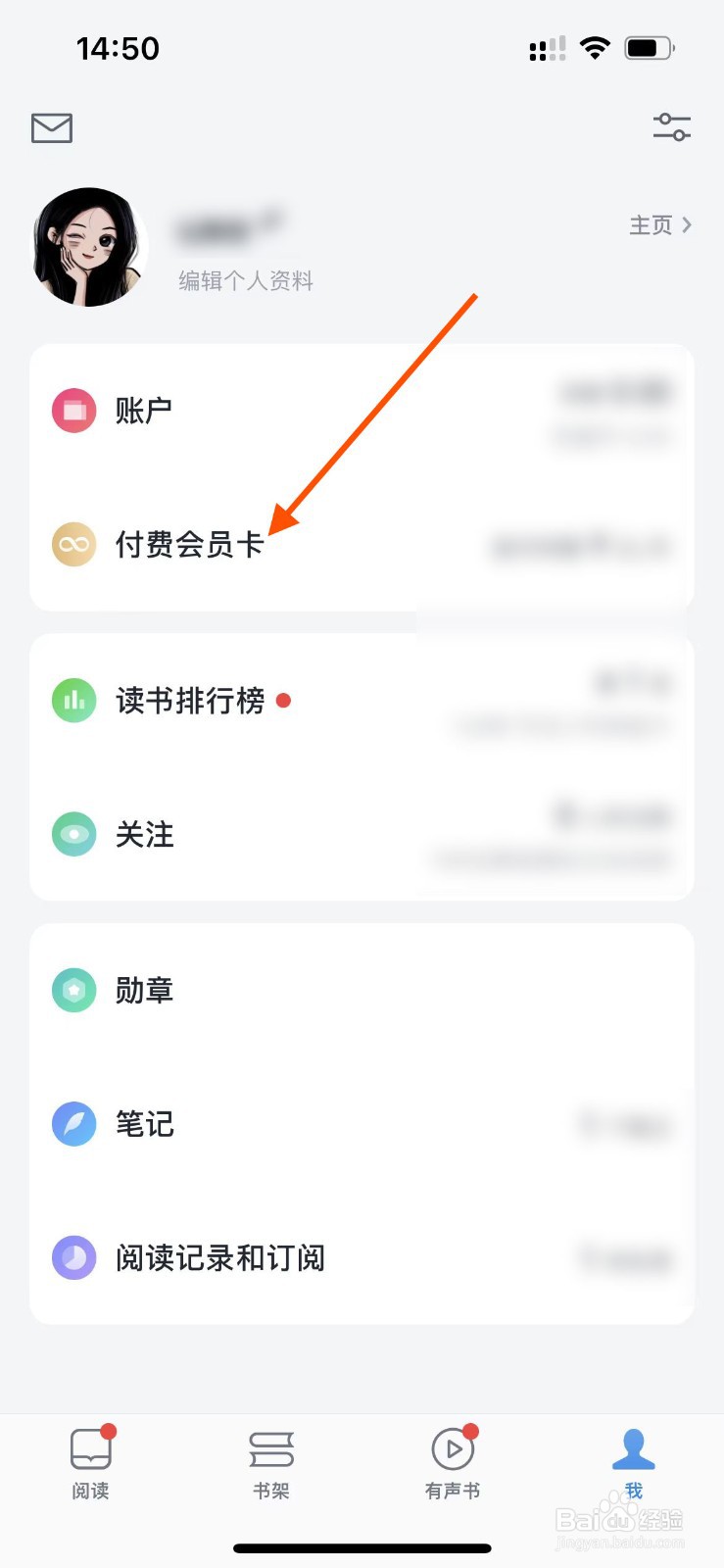Open the 勋章 medal icon
This screenshot has width=724, height=1568.
coord(73,990)
